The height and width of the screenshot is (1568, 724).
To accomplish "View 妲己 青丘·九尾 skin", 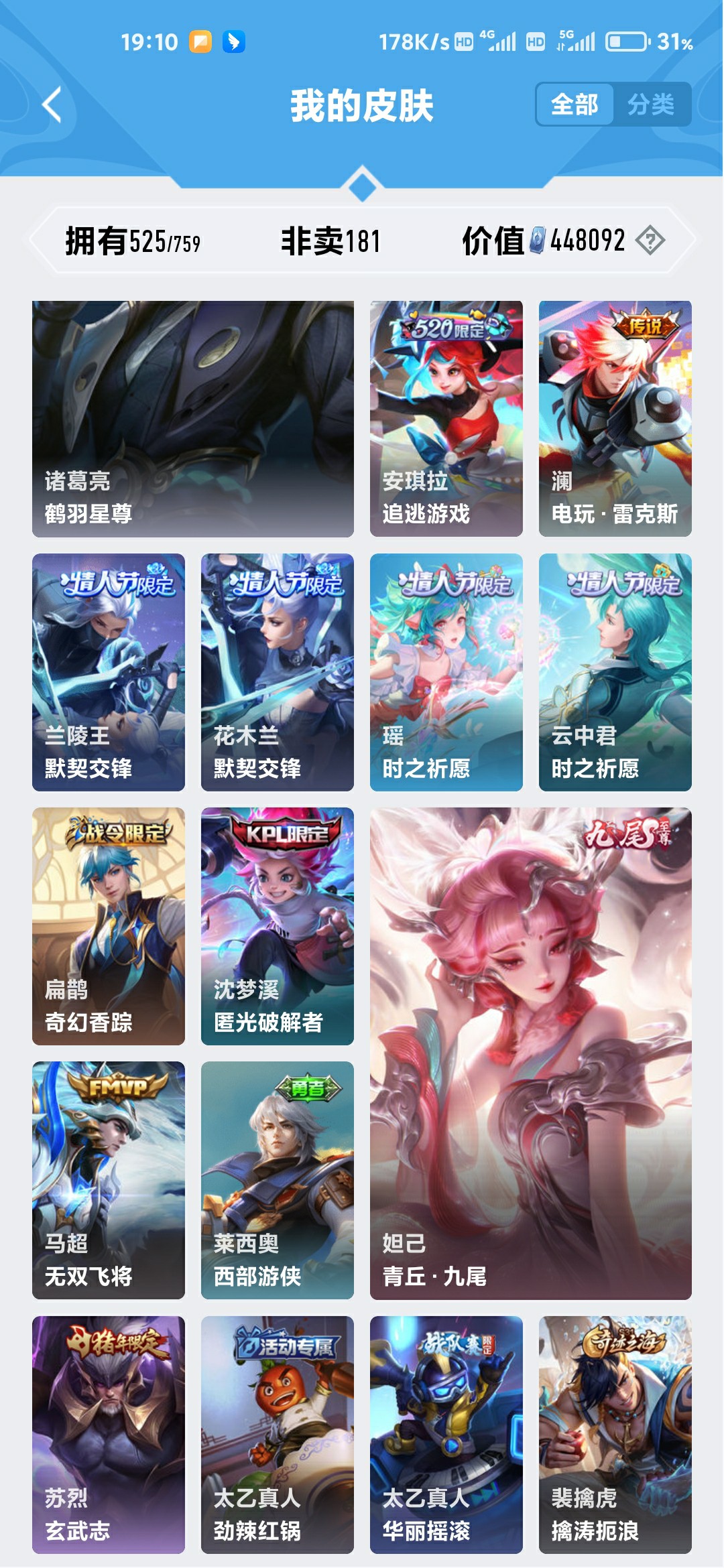I will click(530, 1053).
